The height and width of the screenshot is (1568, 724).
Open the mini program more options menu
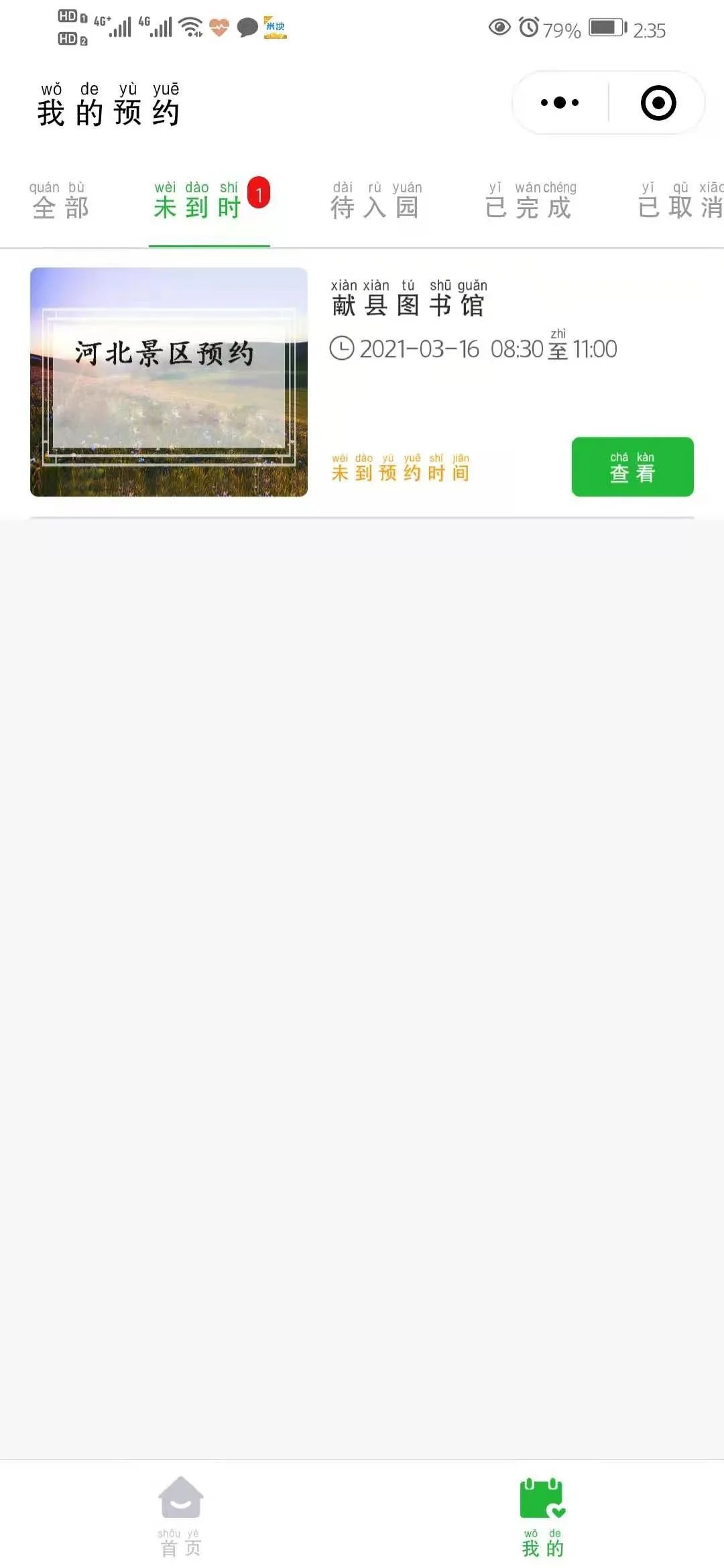click(560, 103)
